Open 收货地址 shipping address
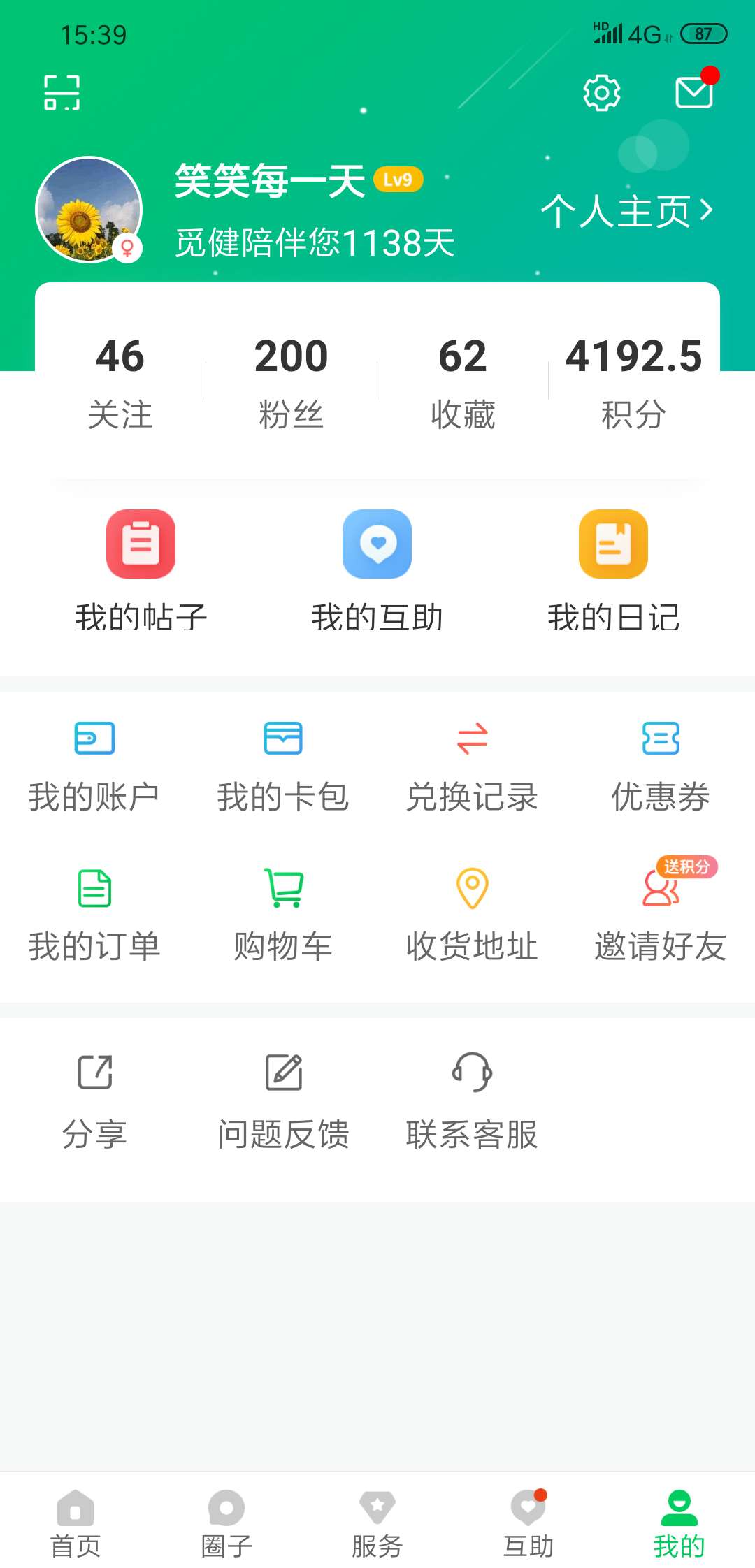Viewport: 755px width, 1568px height. pos(472,912)
